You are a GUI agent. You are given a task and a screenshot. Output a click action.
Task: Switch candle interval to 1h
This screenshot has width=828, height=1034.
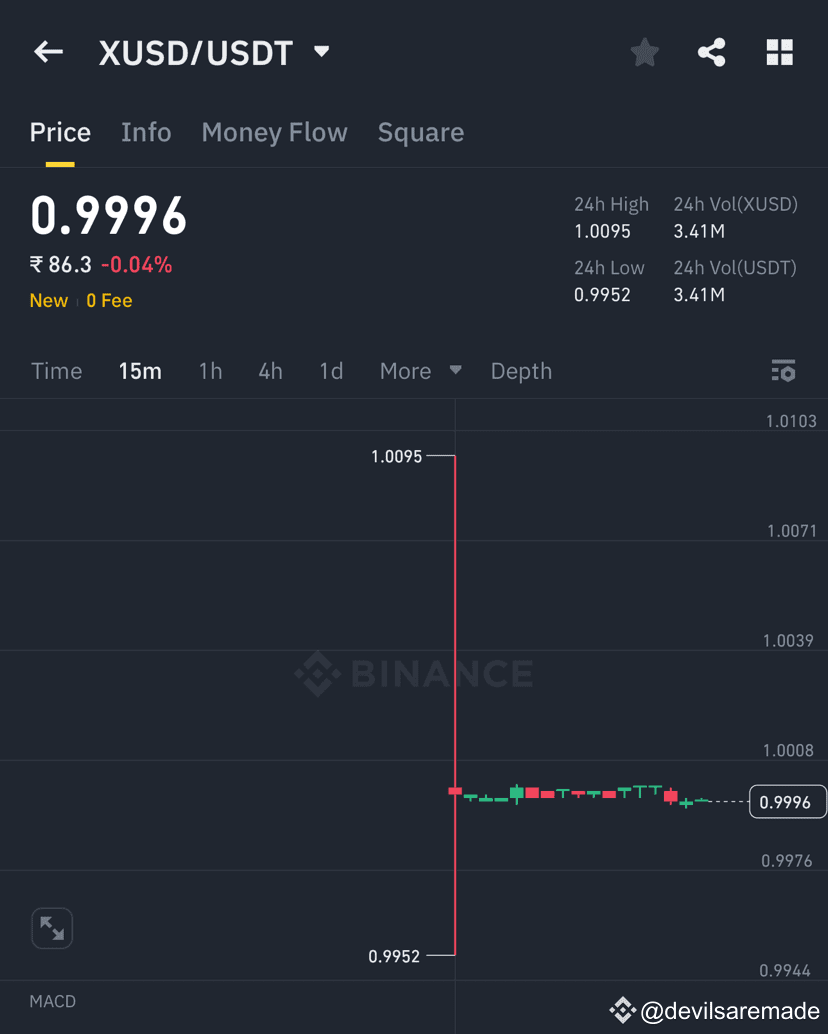click(x=210, y=370)
